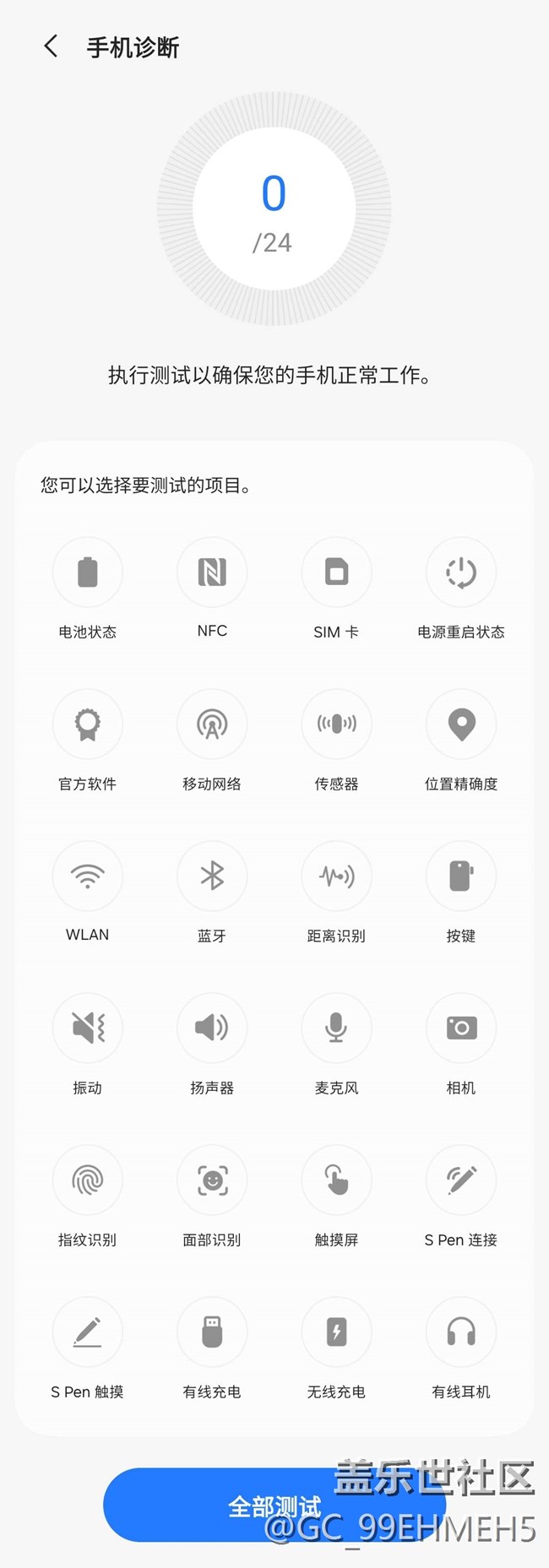
Task: Select the NFC test
Action: (212, 572)
